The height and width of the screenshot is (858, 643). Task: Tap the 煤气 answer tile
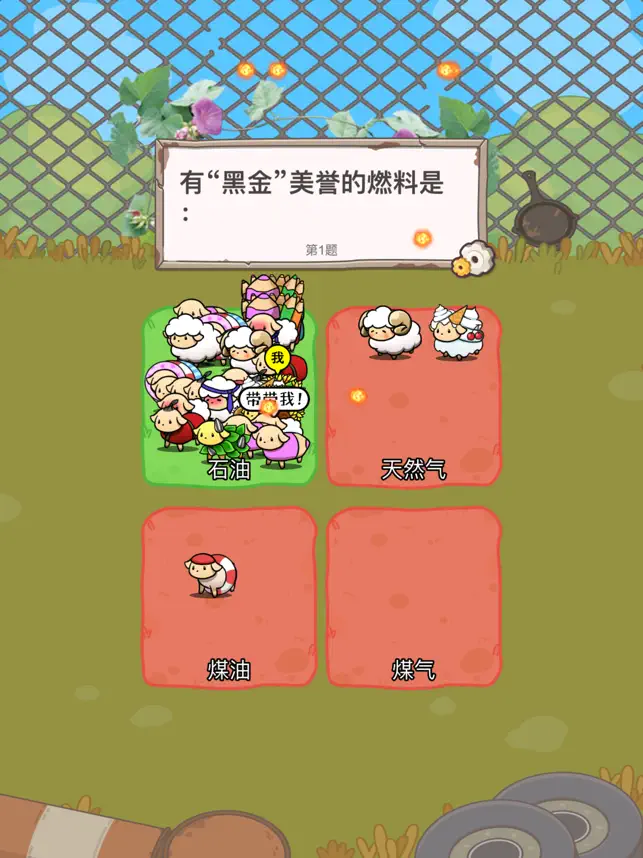(414, 598)
